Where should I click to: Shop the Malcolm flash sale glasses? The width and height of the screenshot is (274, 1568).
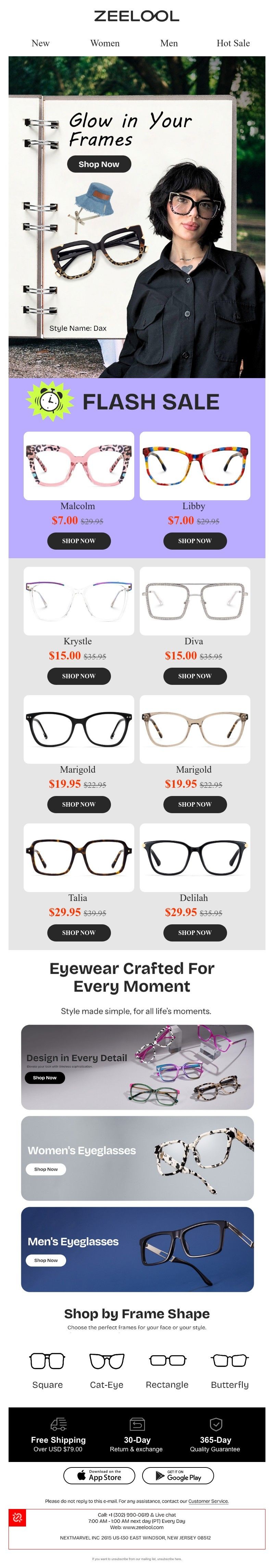(x=78, y=540)
